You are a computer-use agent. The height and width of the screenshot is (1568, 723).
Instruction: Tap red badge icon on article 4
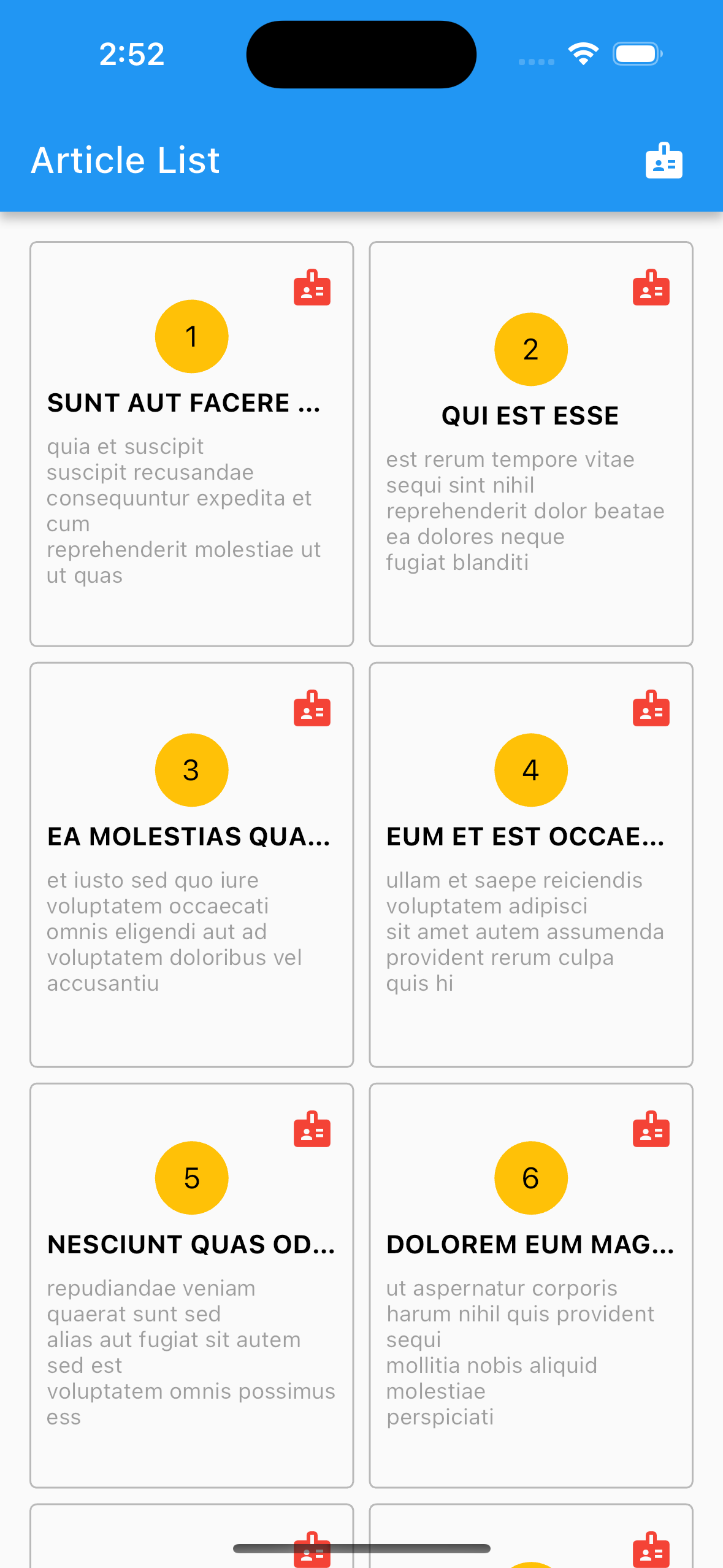(x=651, y=708)
